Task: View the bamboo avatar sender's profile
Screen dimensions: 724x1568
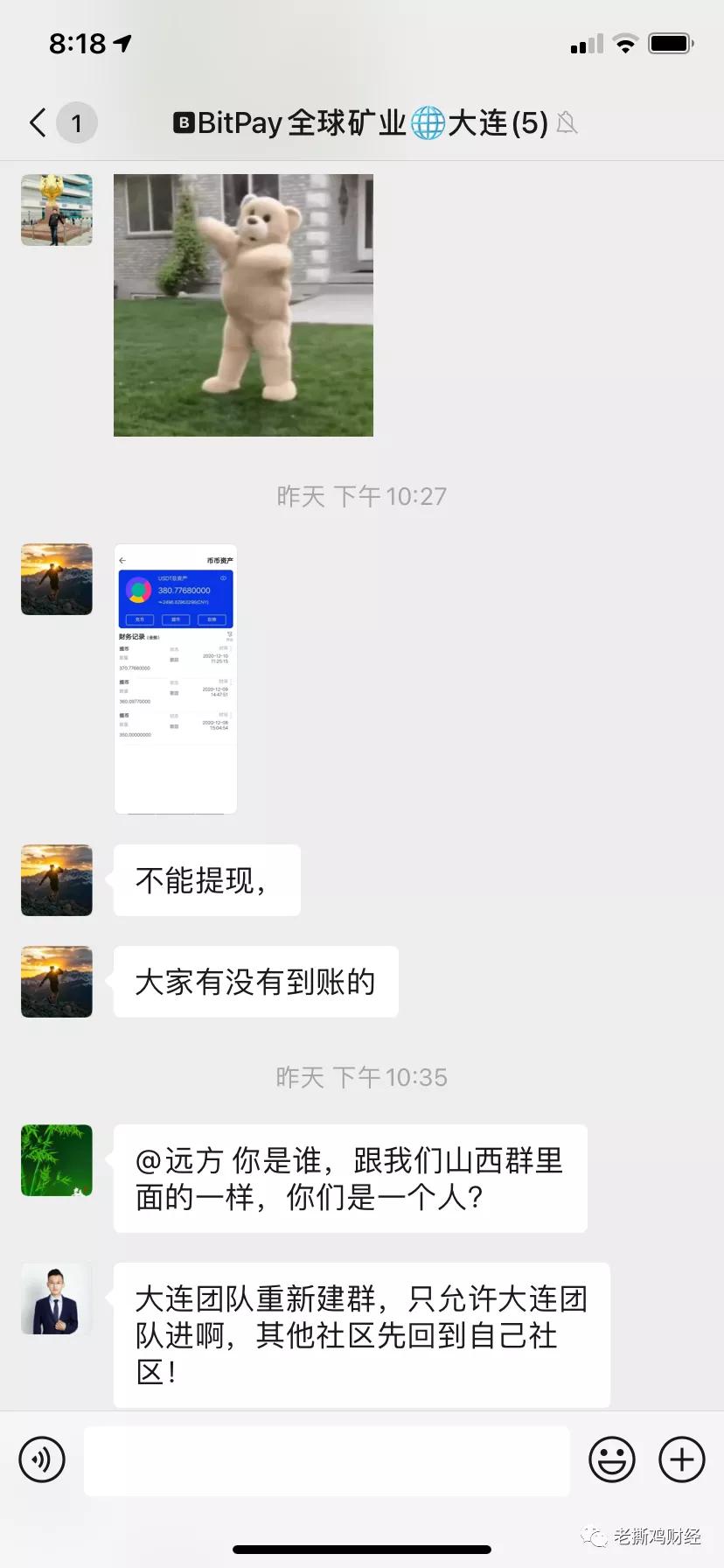Action: [x=57, y=1160]
